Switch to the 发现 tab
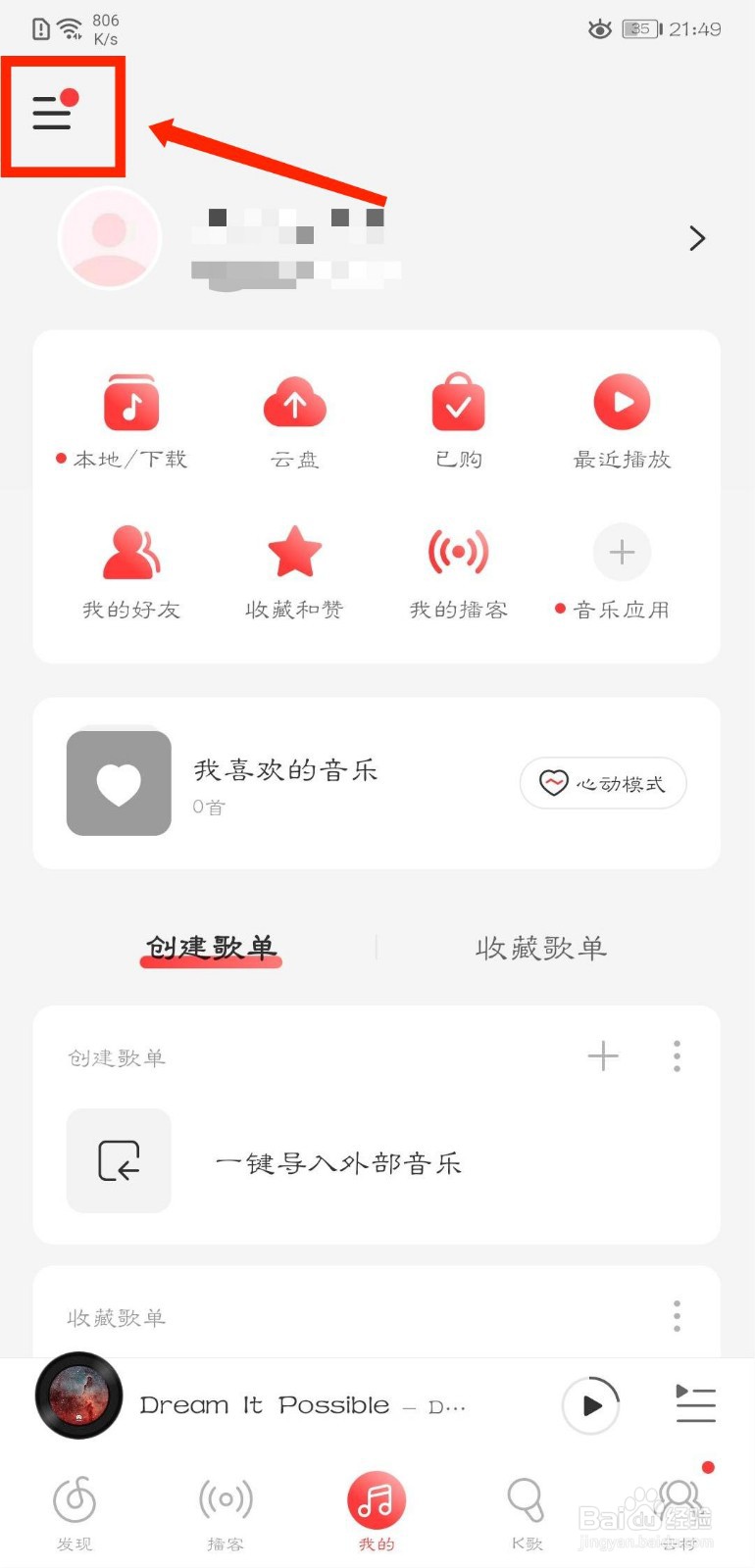Viewport: 755px width, 1568px height. (75, 1511)
